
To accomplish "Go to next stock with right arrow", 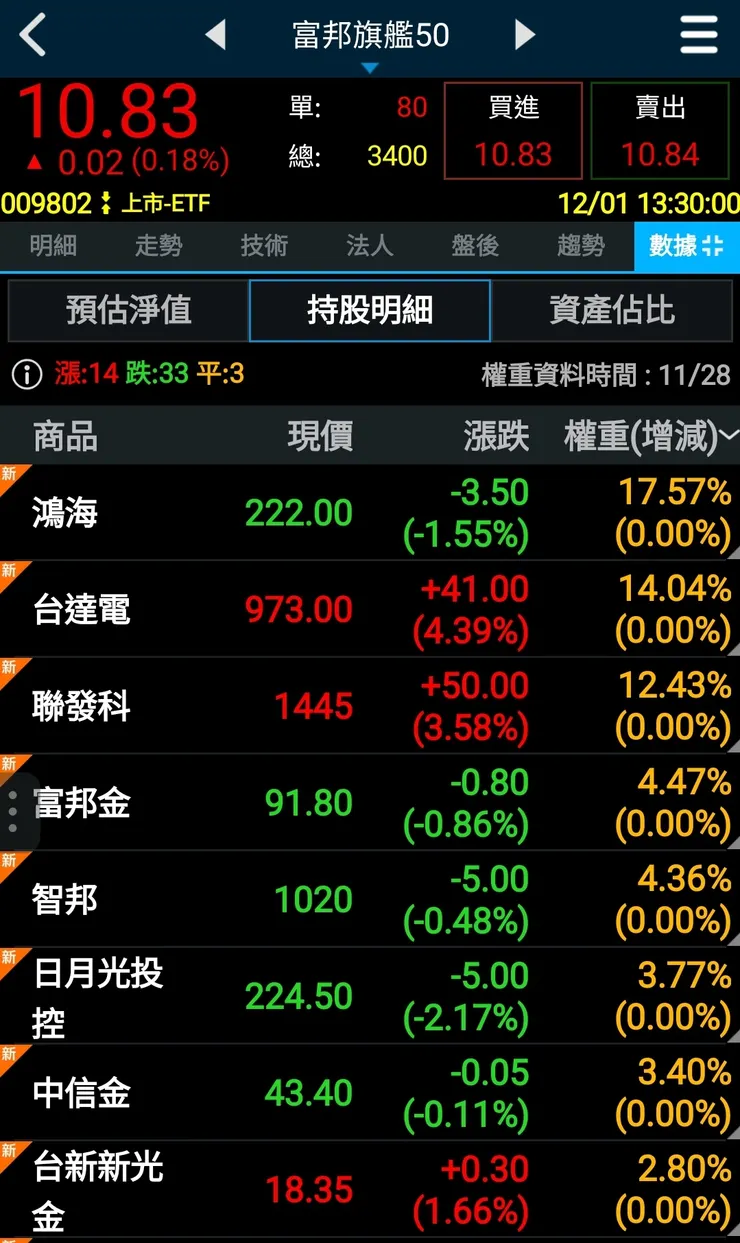I will tap(524, 34).
